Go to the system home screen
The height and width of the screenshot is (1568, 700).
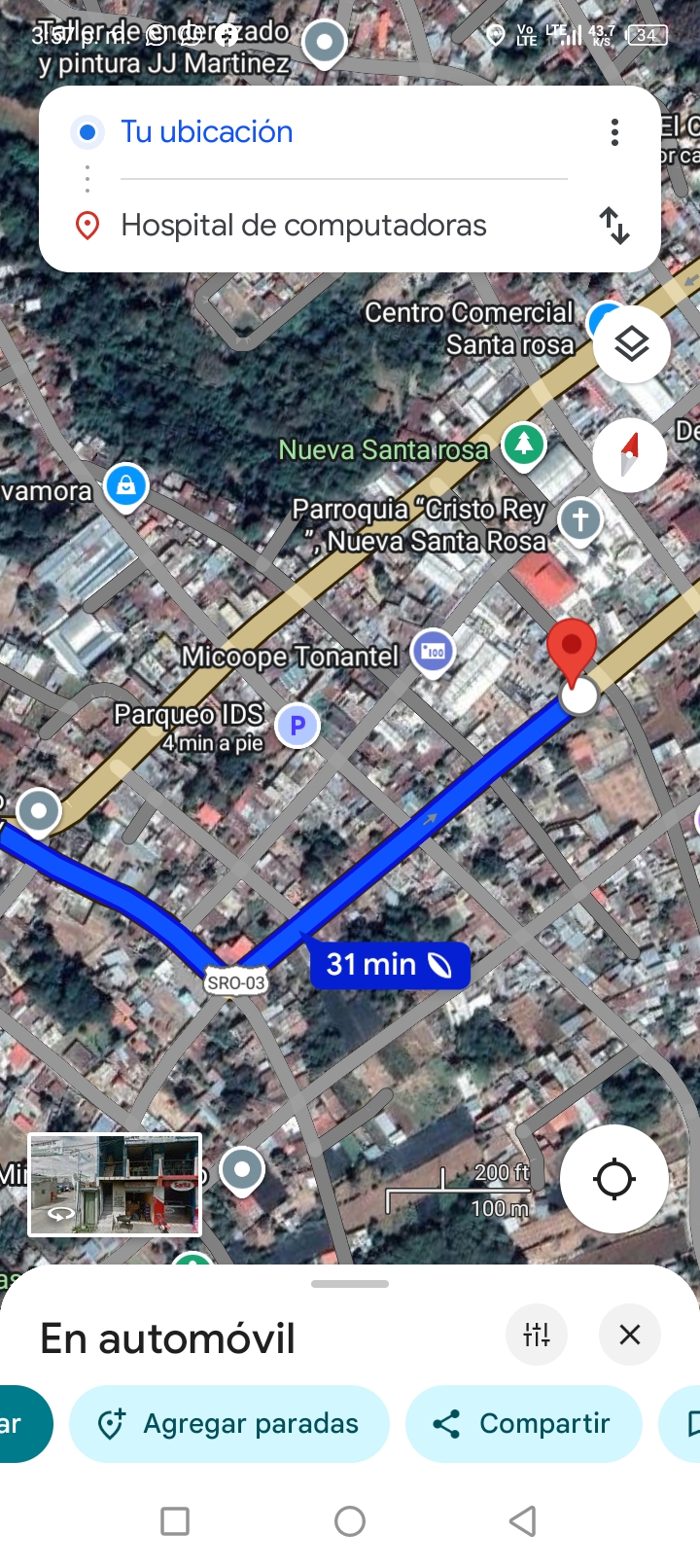[350, 1521]
